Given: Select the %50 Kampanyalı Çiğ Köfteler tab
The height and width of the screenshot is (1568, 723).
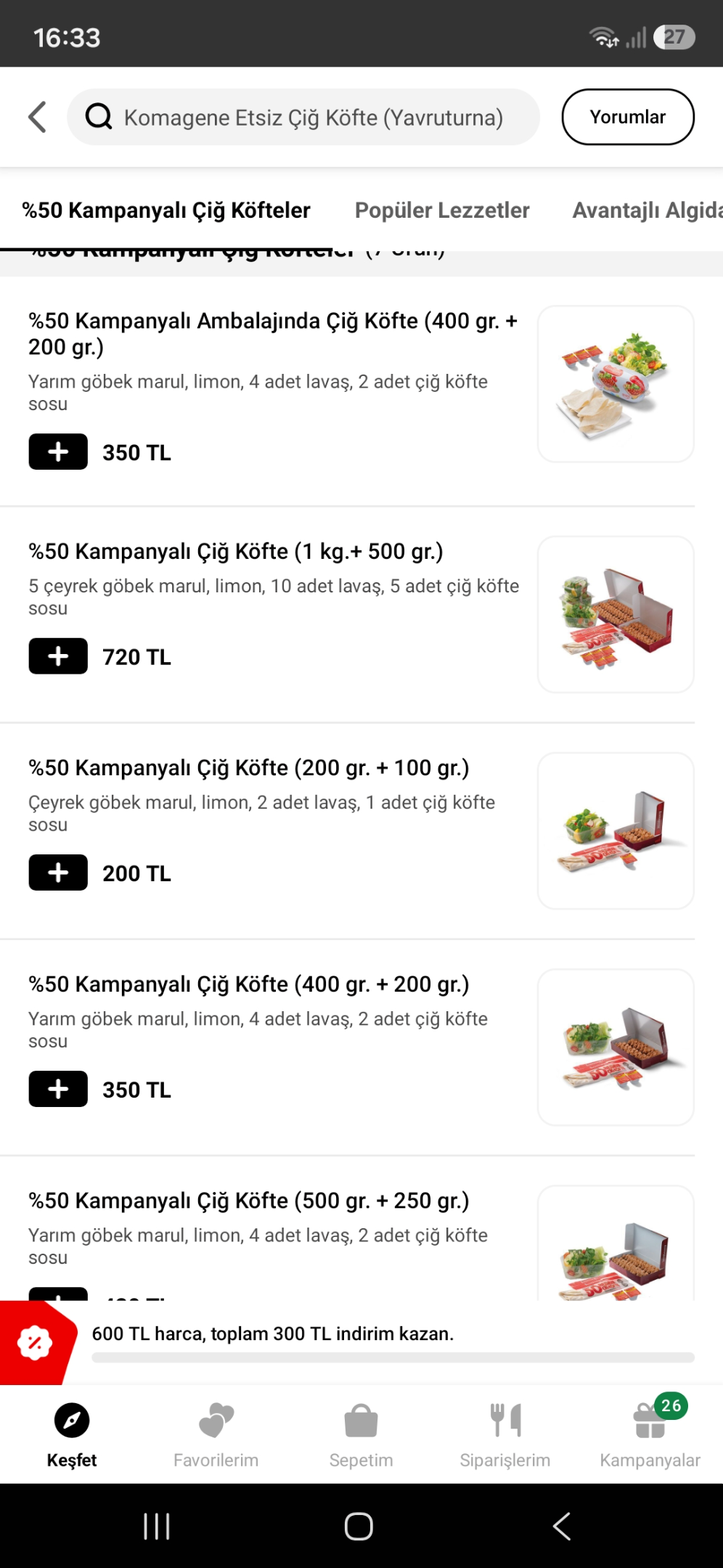Looking at the screenshot, I should point(166,211).
